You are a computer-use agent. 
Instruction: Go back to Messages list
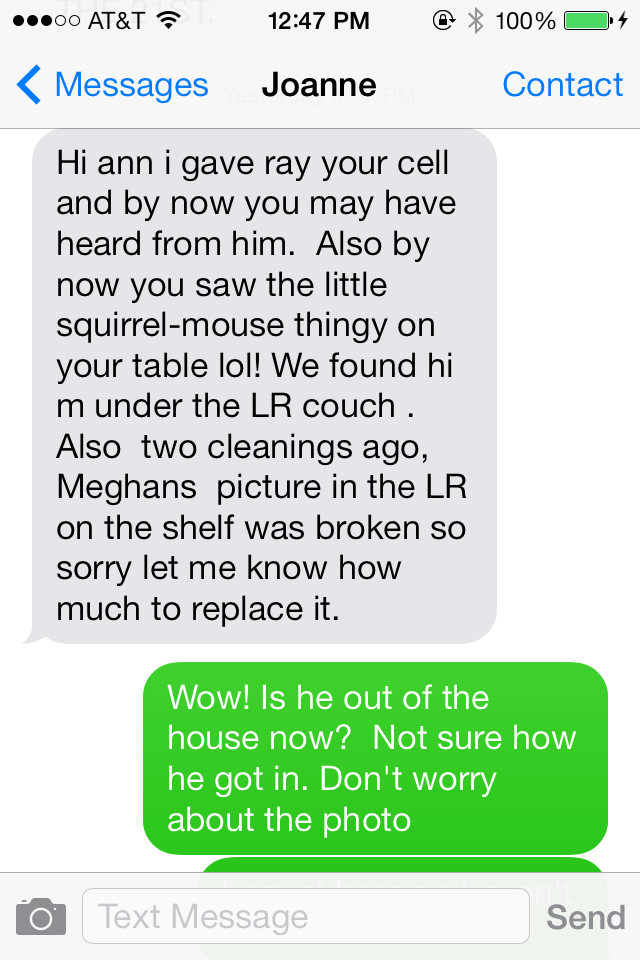[112, 85]
